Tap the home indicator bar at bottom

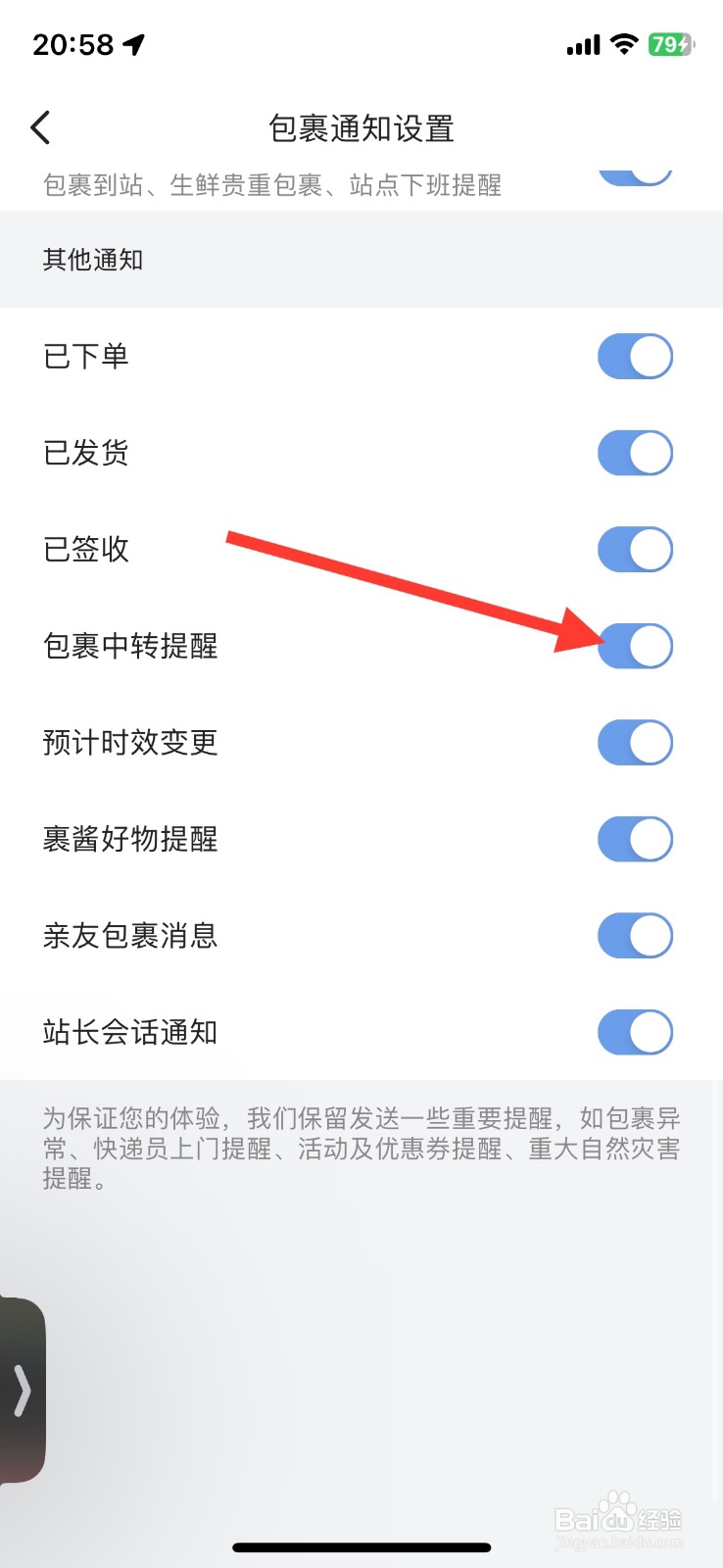click(x=361, y=1546)
